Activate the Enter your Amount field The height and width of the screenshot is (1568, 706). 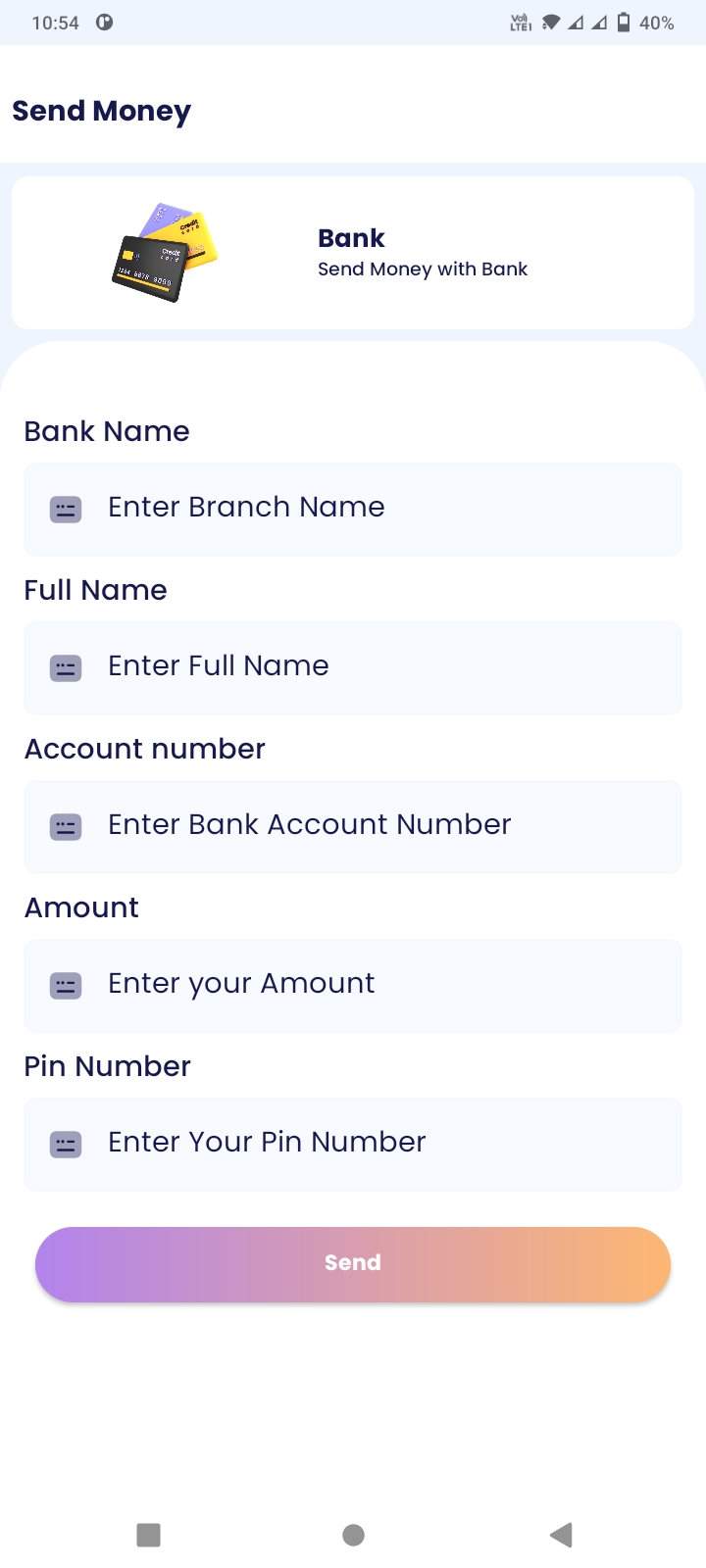353,985
